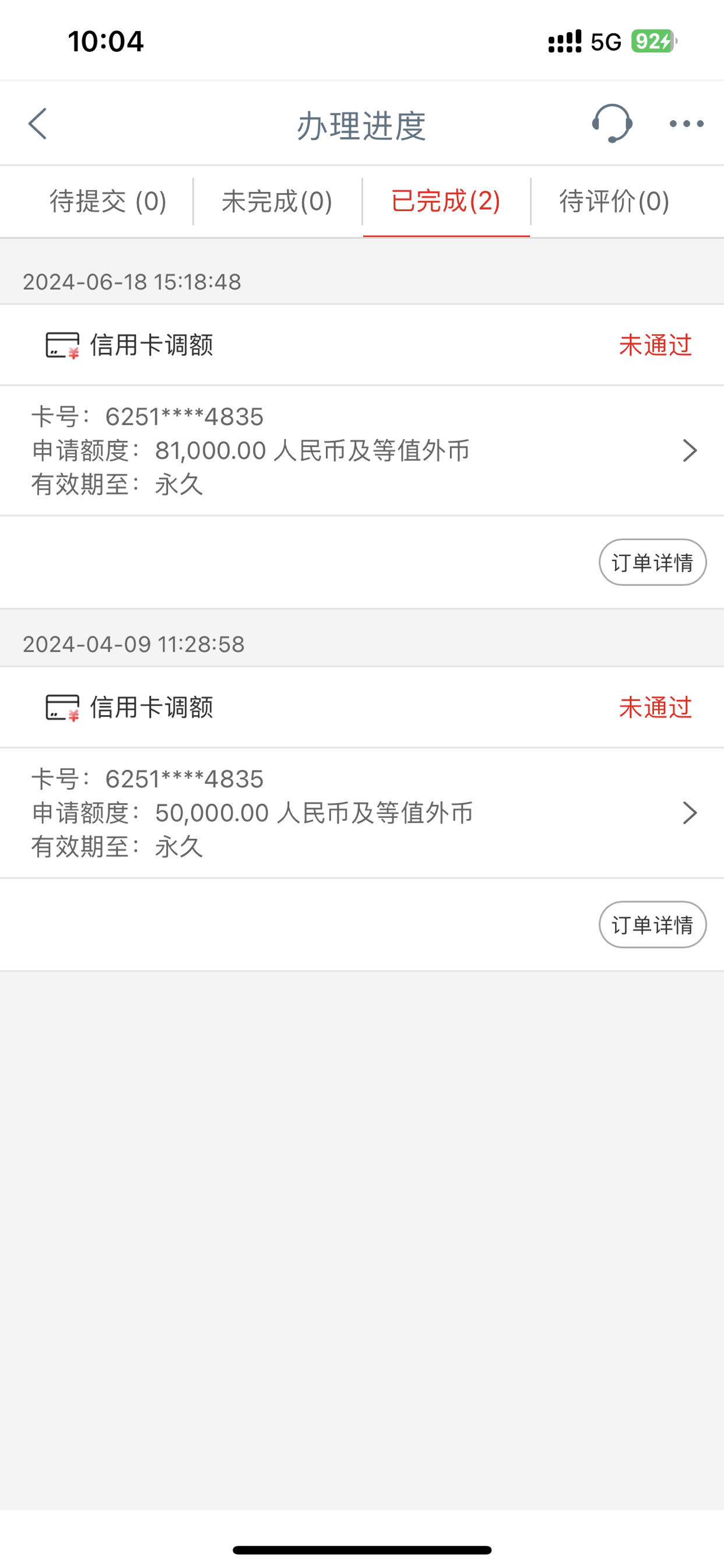Open the 50,000.00 credit limit application

(362, 813)
